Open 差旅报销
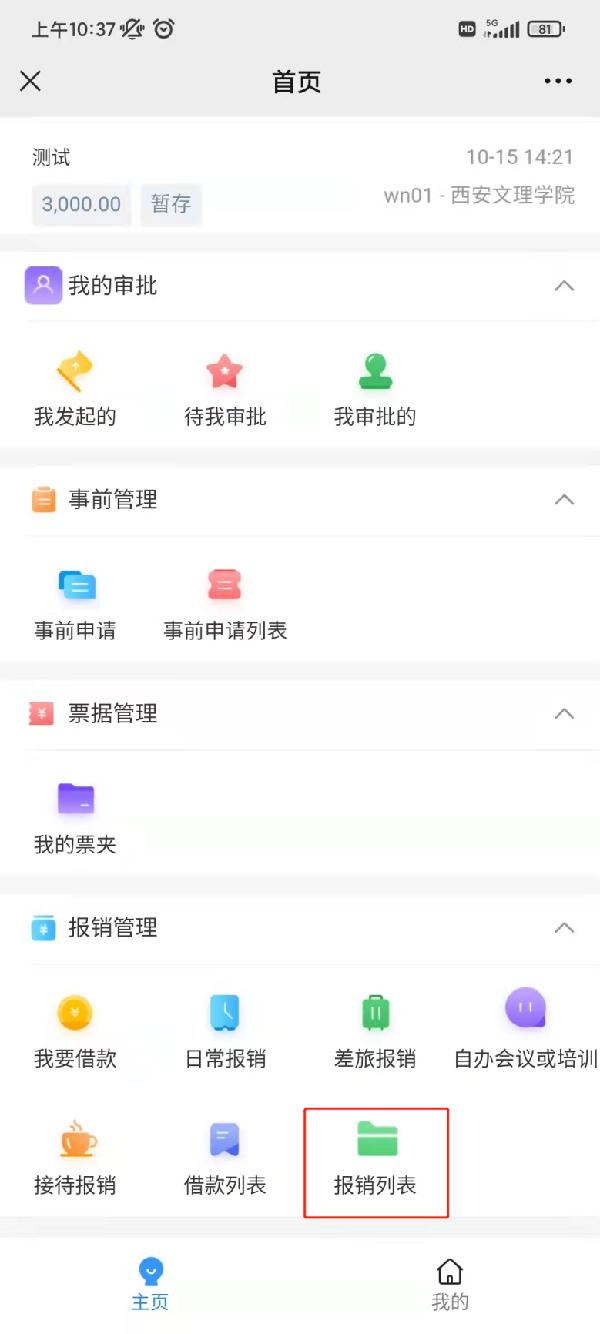This screenshot has width=600, height=1334. pos(375,1031)
